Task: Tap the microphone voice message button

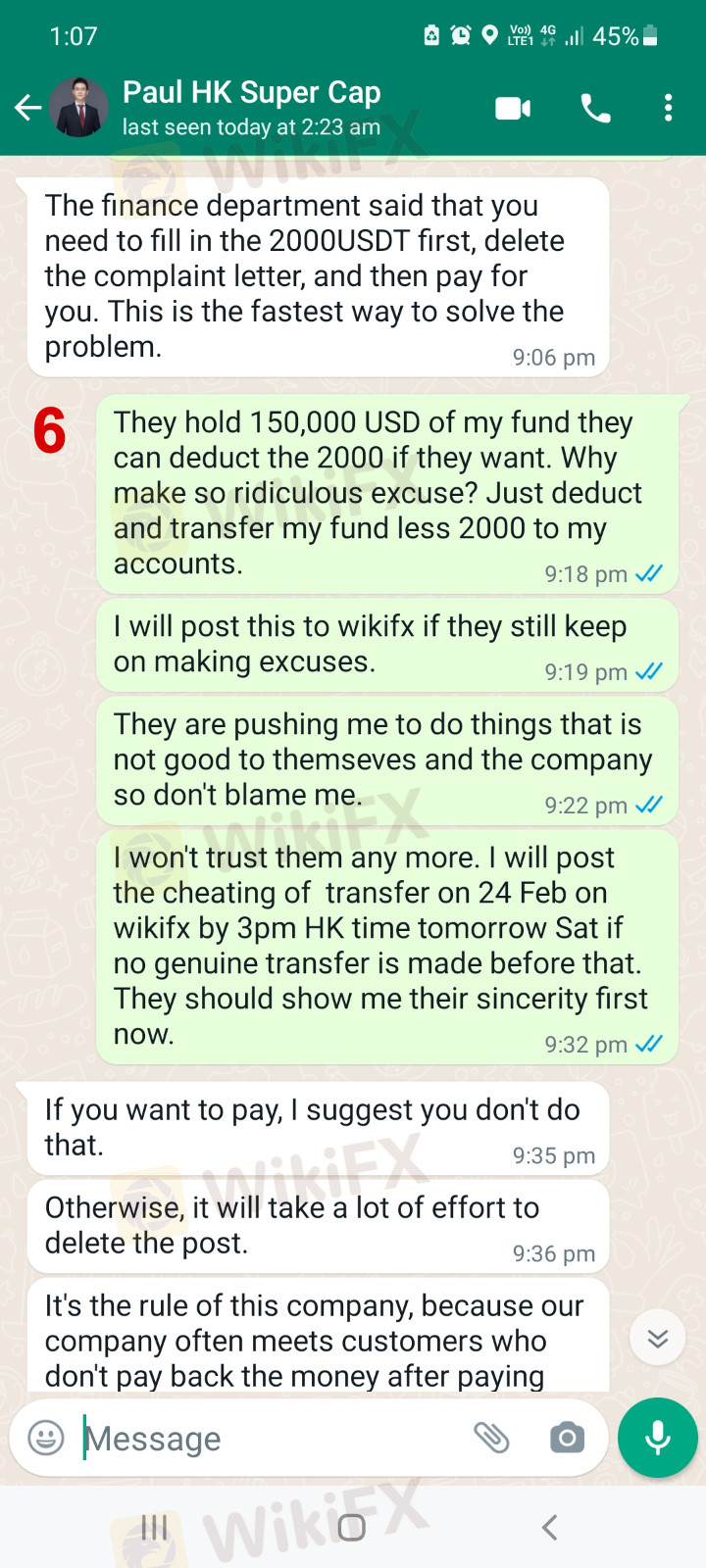Action: click(658, 1438)
